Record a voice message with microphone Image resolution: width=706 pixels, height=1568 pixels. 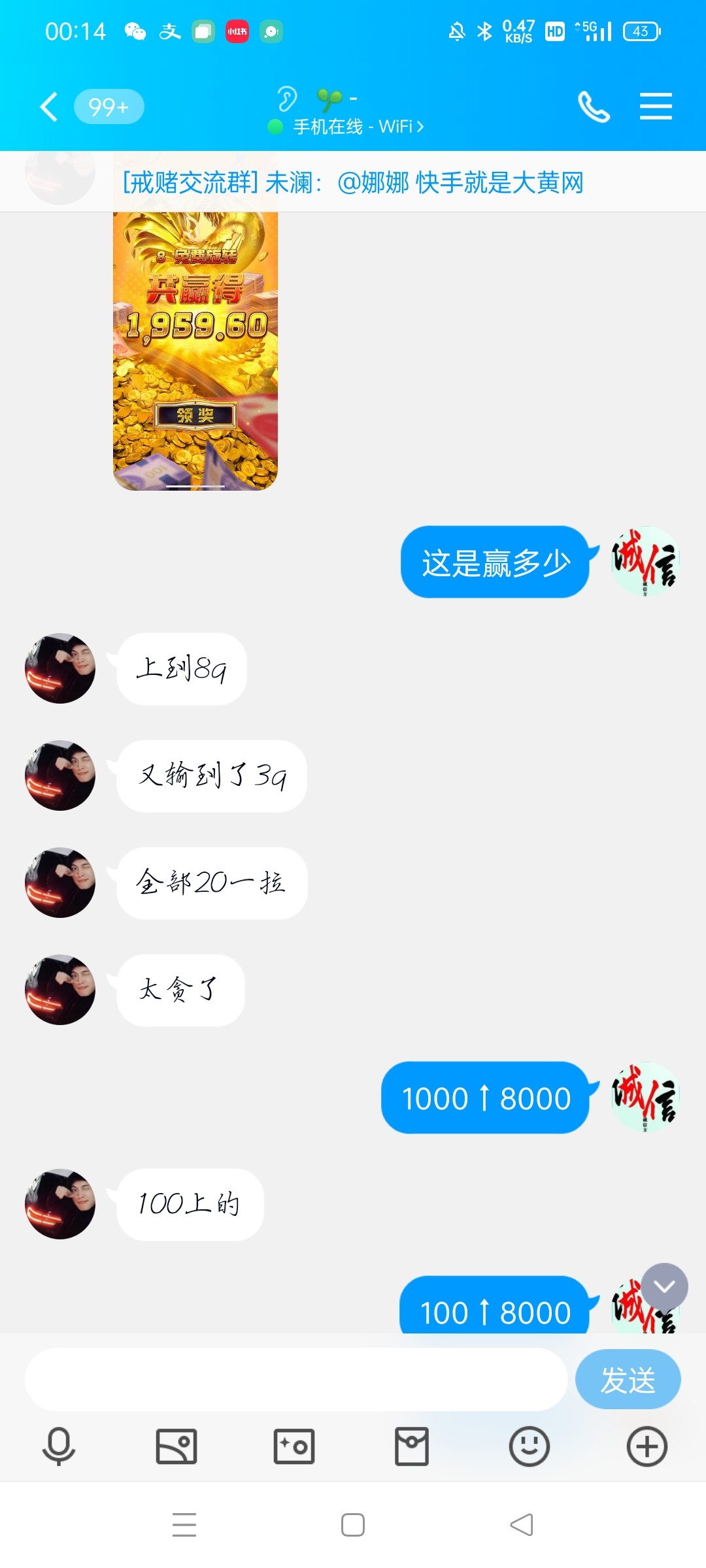pyautogui.click(x=59, y=1446)
